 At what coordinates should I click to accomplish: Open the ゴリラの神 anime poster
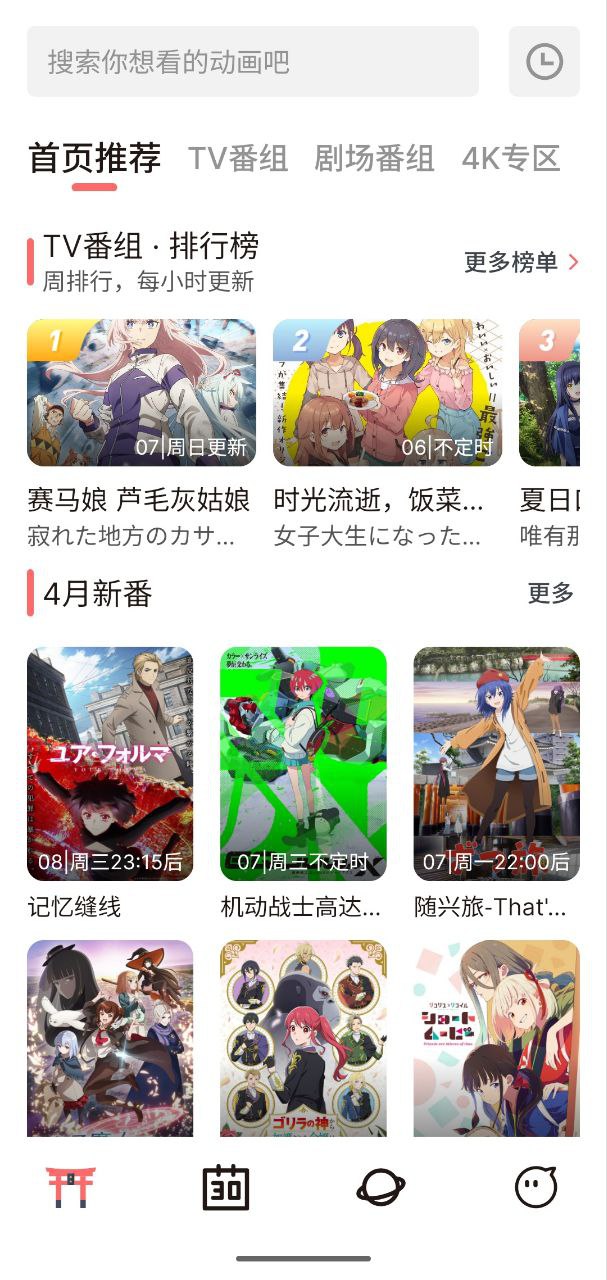[x=303, y=1037]
